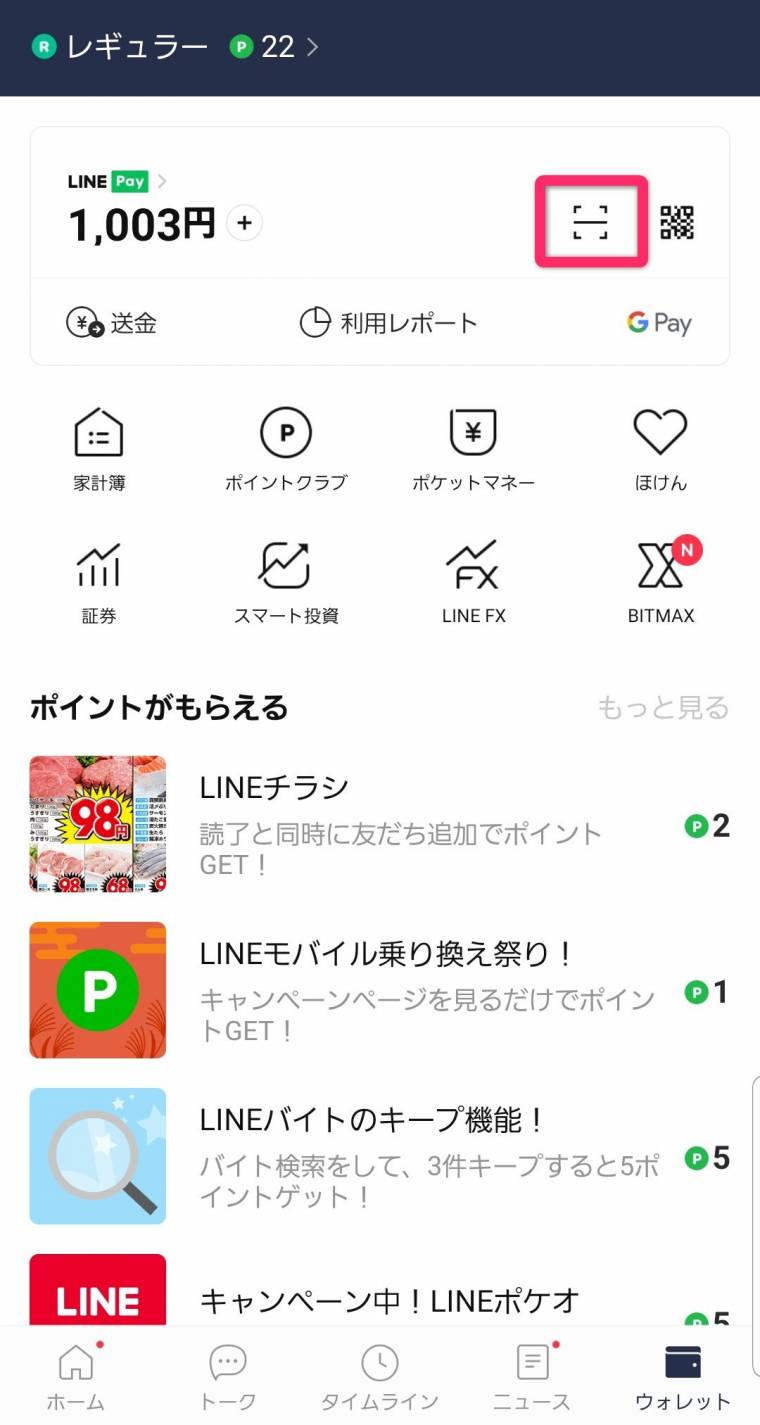The width and height of the screenshot is (760, 1425).
Task: Open LINEモバイル乗り換え祭り offer
Action: pyautogui.click(x=380, y=990)
